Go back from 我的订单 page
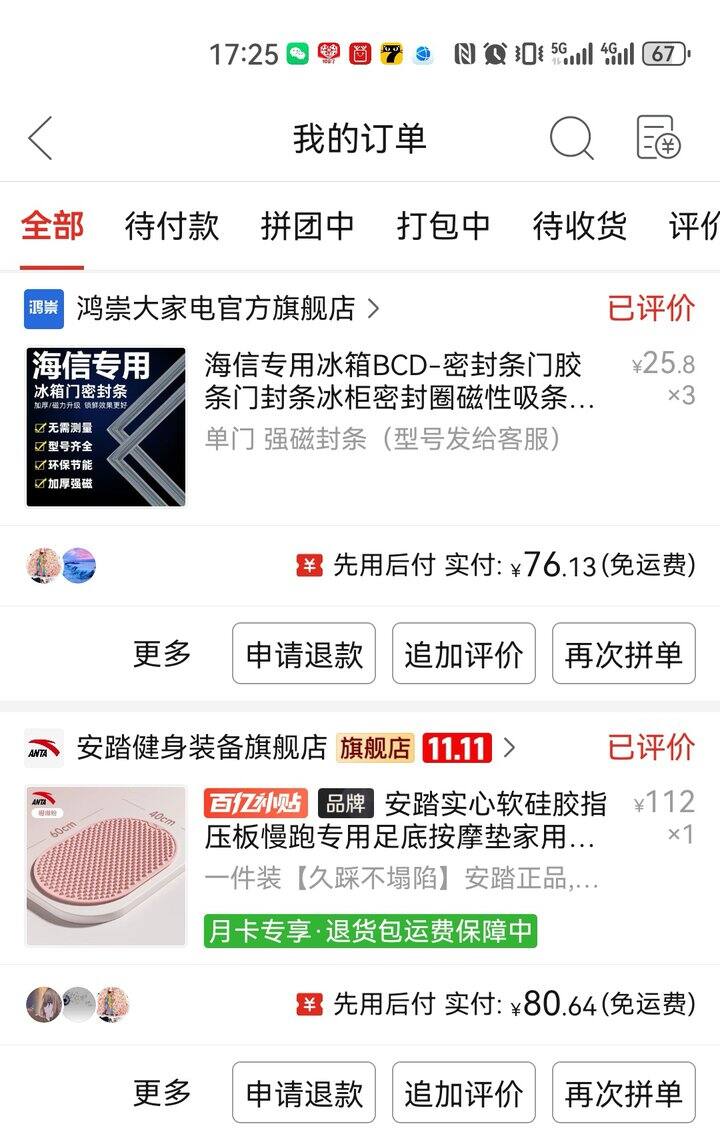The image size is (720, 1136). 40,139
